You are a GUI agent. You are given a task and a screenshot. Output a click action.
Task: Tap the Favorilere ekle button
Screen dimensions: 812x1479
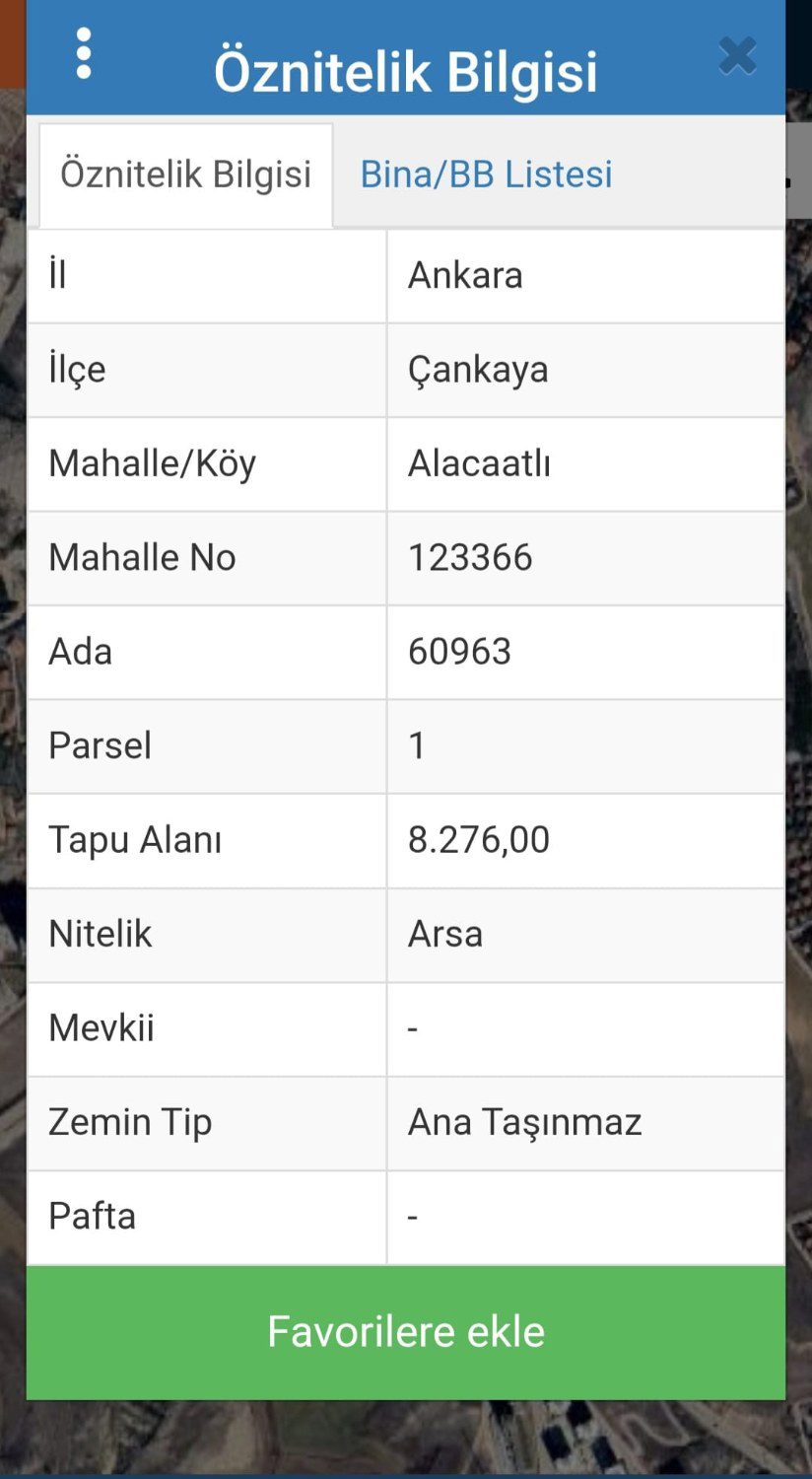(x=406, y=1332)
